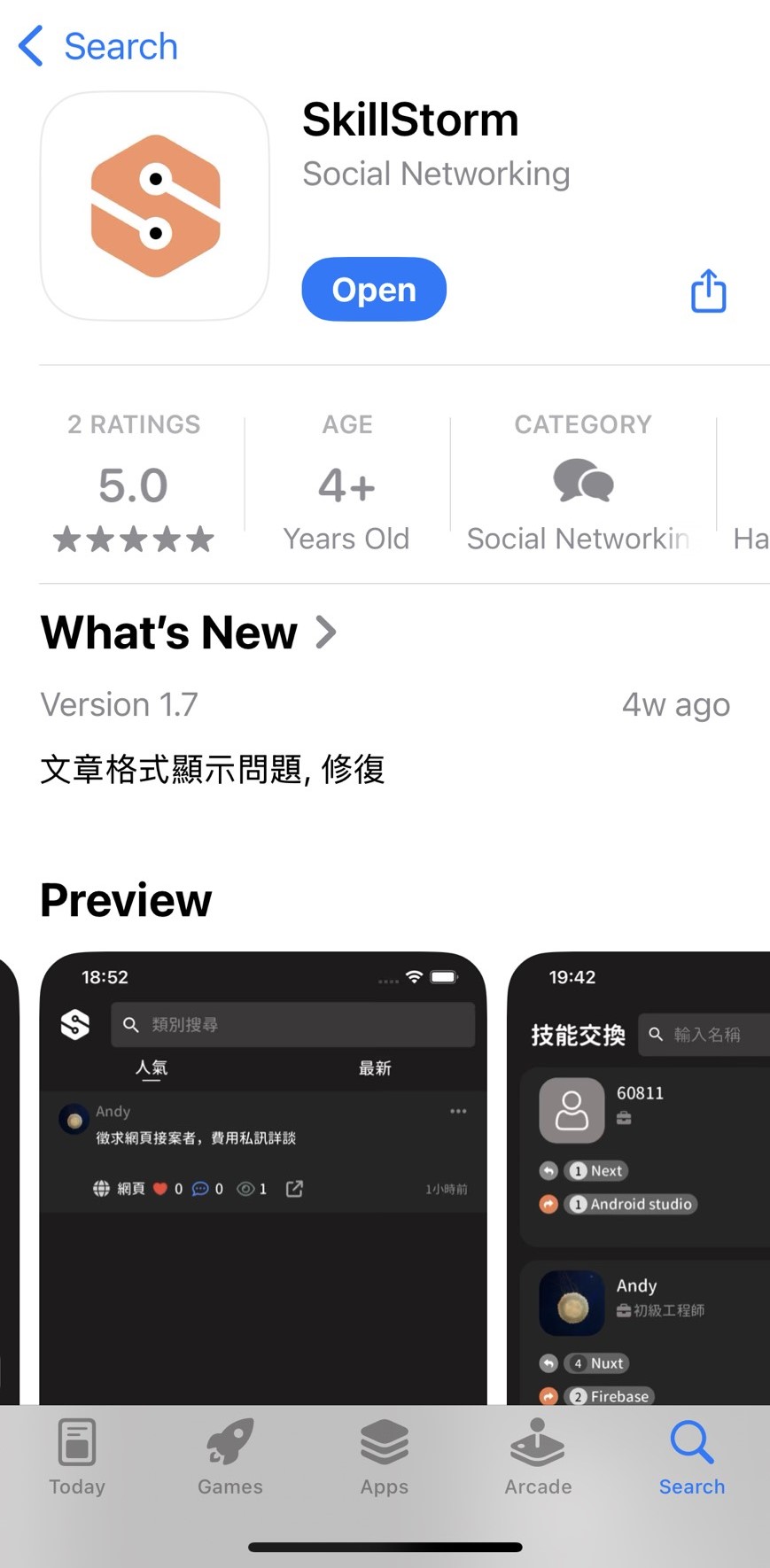View the 5.0 ratings section
The width and height of the screenshot is (770, 1568).
(x=134, y=485)
